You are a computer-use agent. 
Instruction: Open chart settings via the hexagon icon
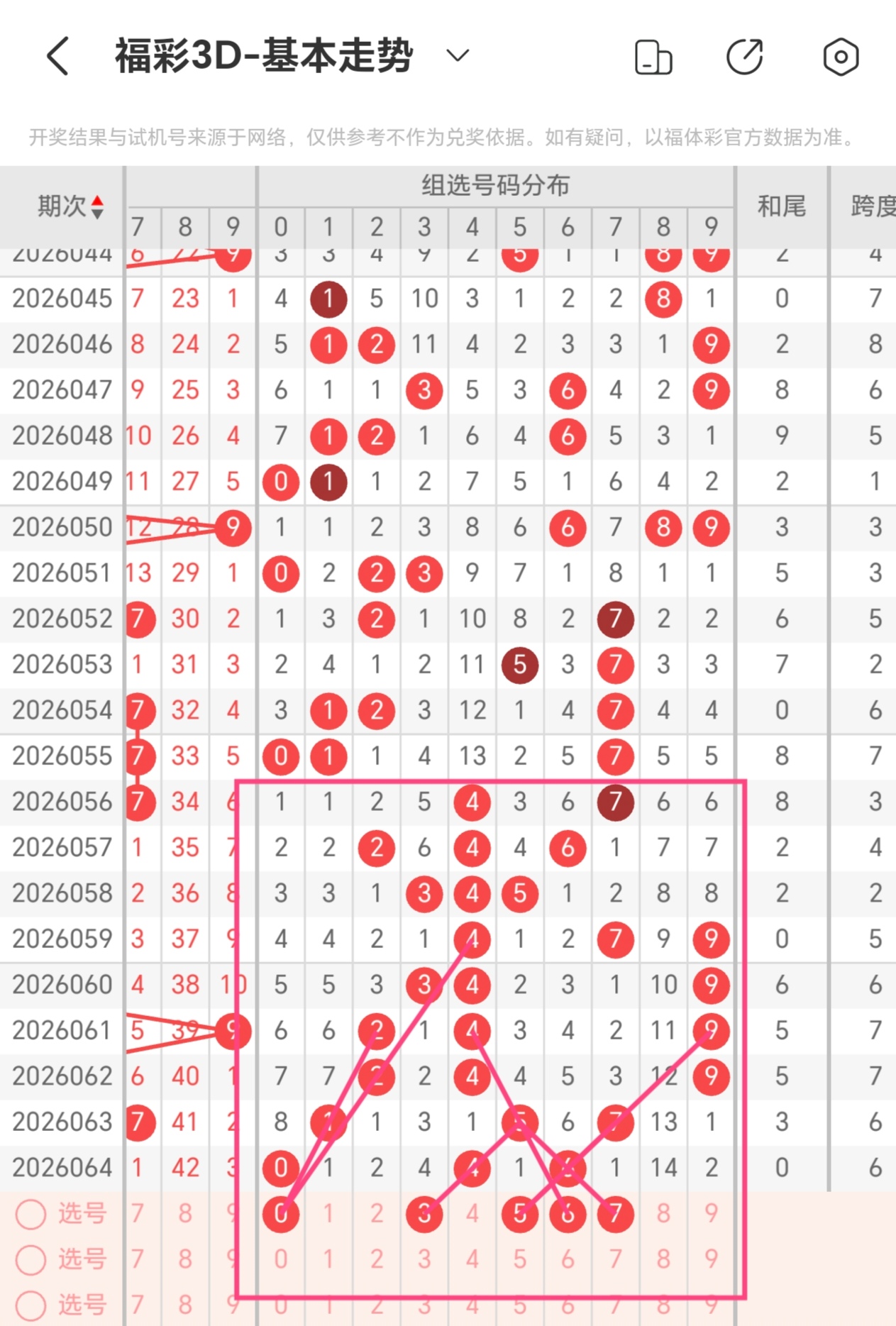tap(841, 57)
